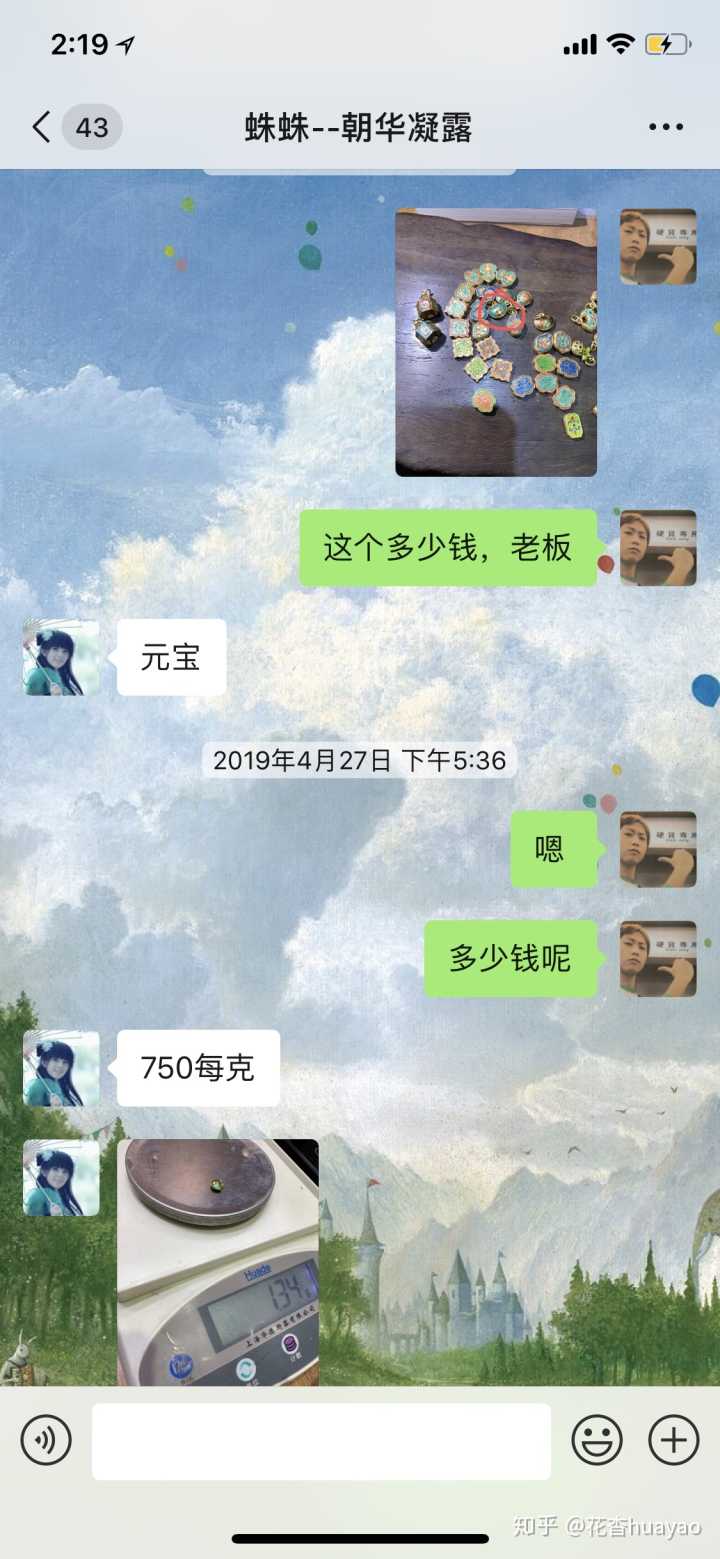720x1559 pixels.
Task: Open the photo of the weighing scale
Action: [218, 1260]
